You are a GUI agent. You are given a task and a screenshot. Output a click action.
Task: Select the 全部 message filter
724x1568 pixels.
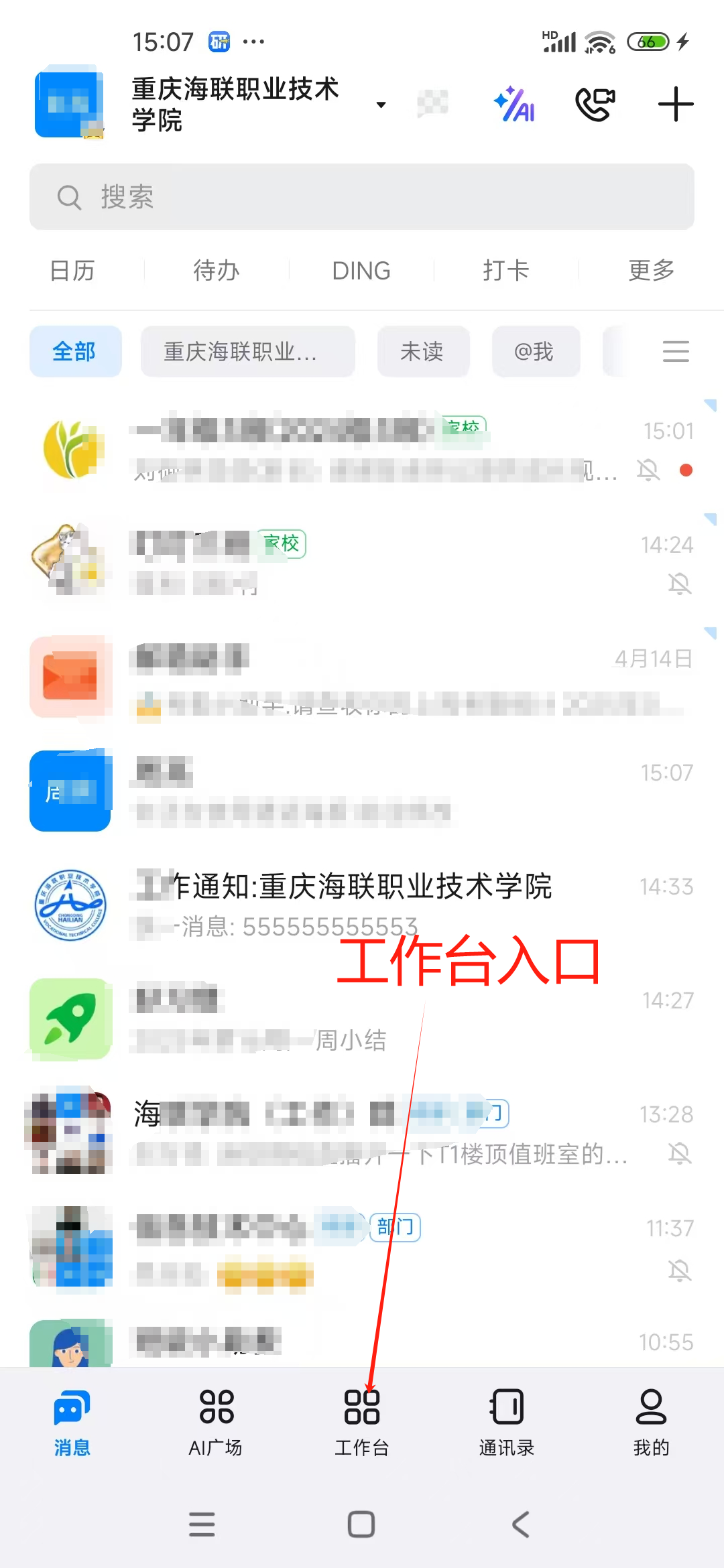[x=75, y=352]
